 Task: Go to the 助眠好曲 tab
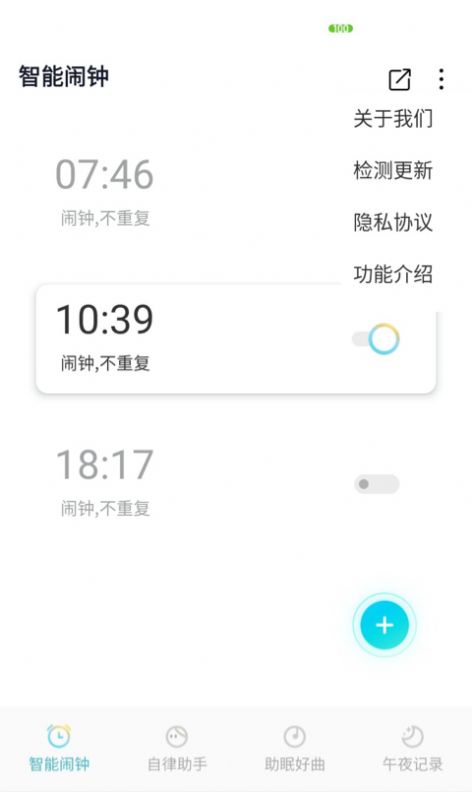295,749
